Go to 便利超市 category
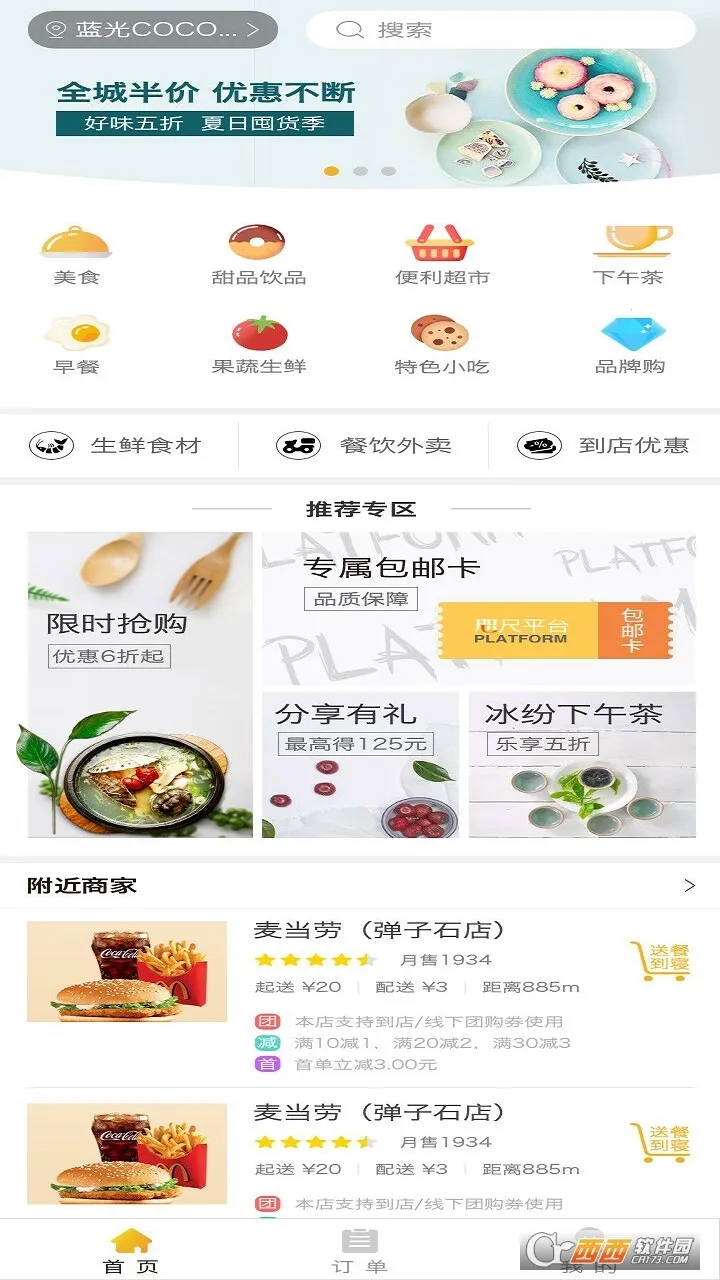This screenshot has width=720, height=1280. [x=441, y=256]
